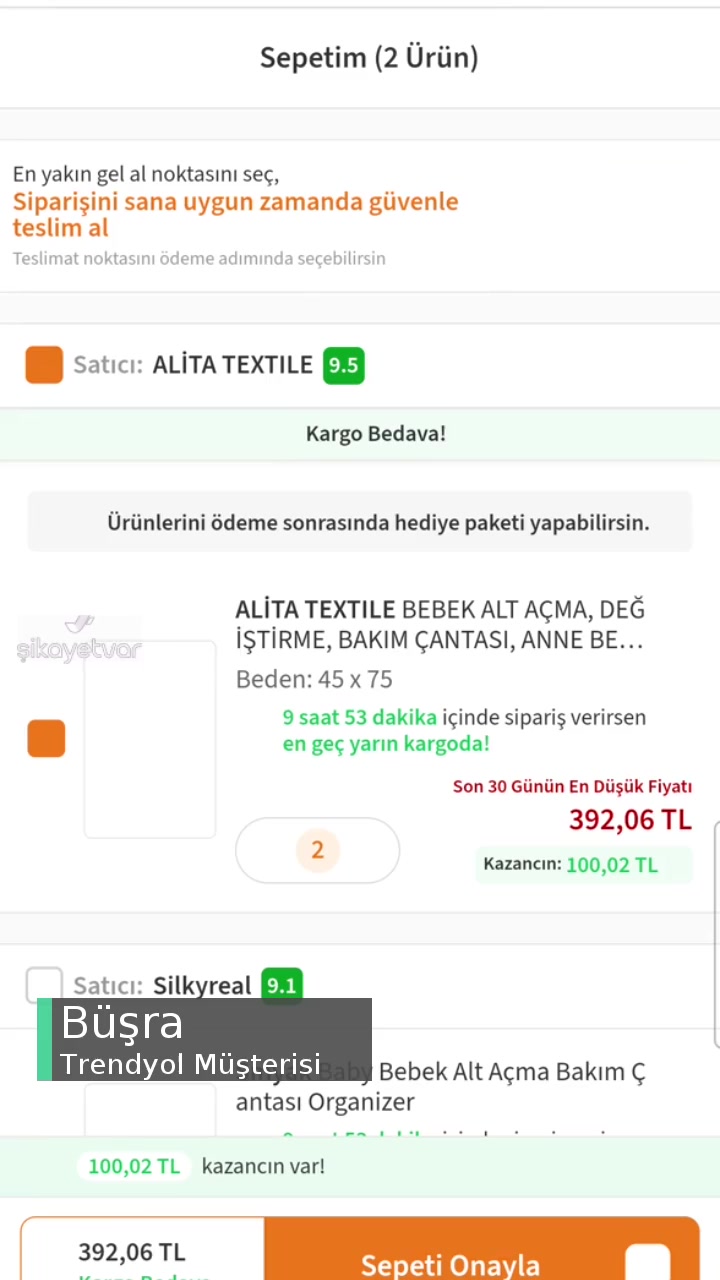Open the ALITA TEXTILE seller page
This screenshot has height=1280, width=720.
tap(232, 365)
